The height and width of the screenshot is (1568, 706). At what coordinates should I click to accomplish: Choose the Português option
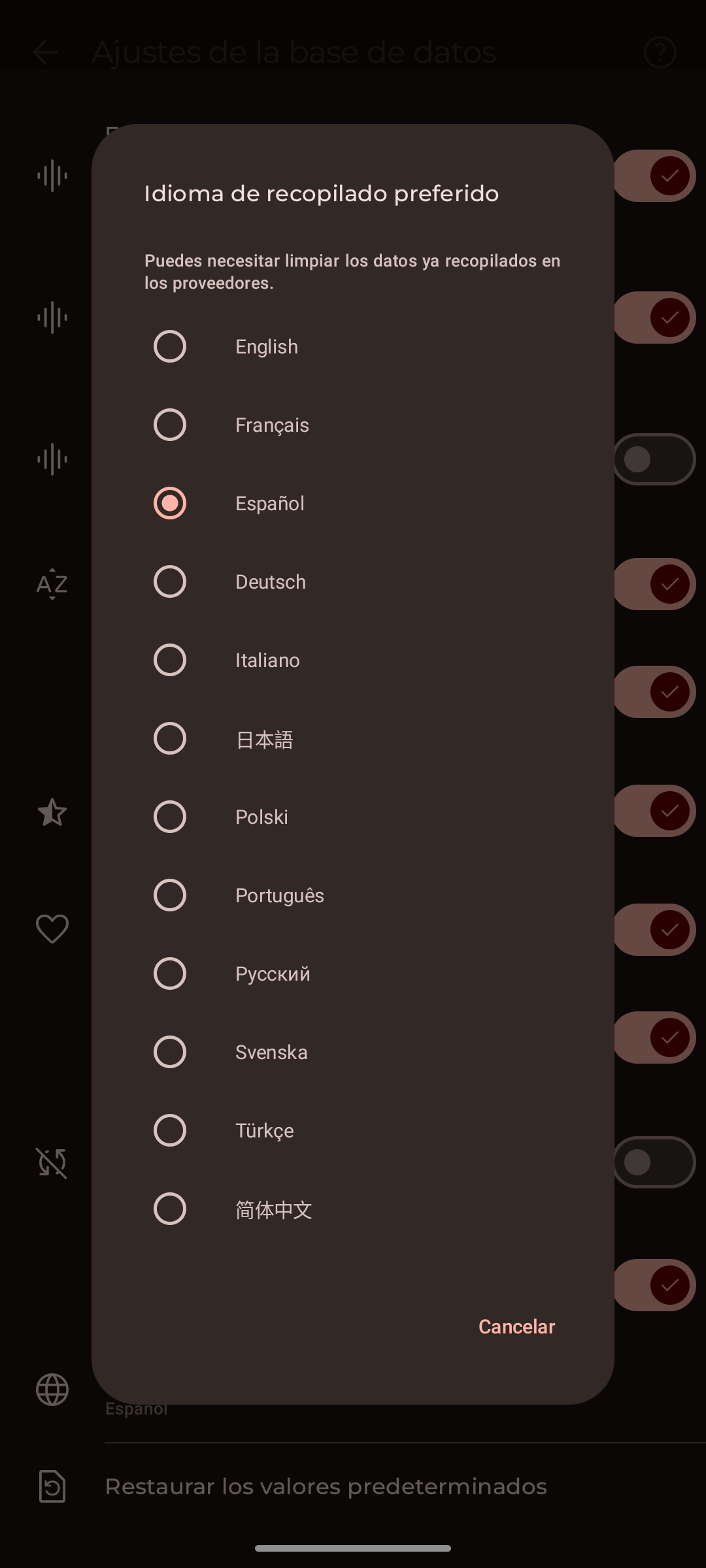click(x=353, y=895)
